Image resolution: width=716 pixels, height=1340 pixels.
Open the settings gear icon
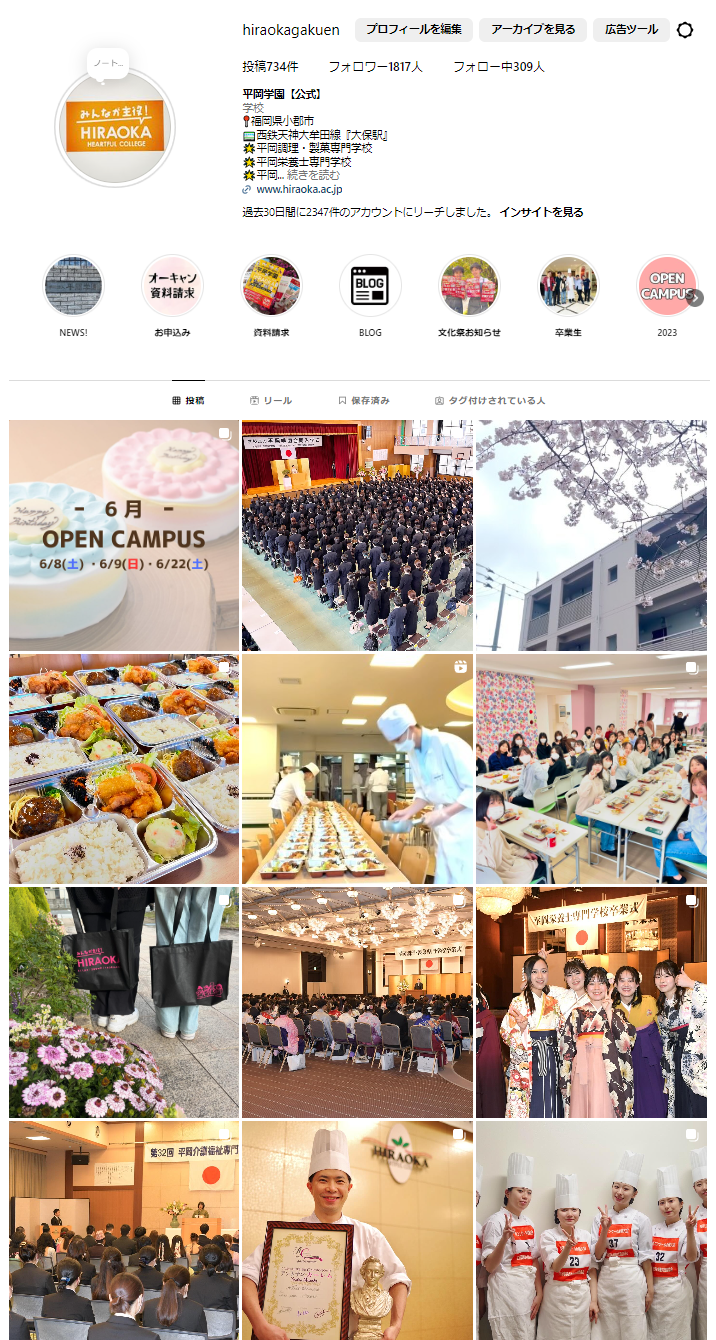point(685,30)
